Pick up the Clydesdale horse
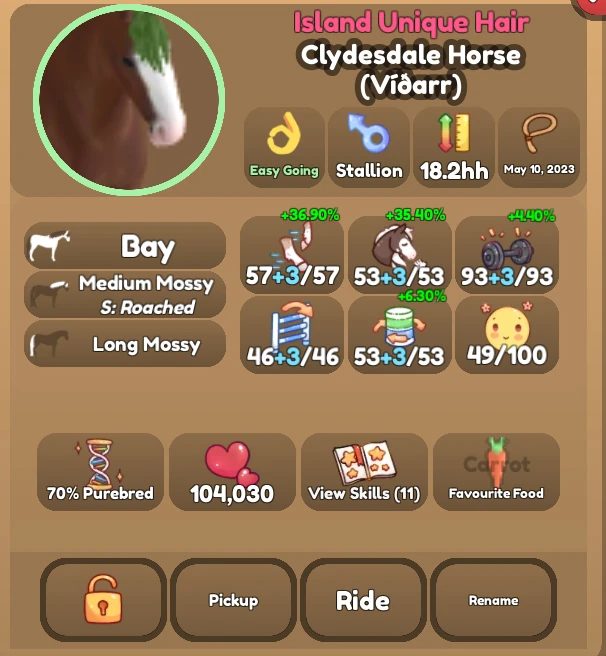The height and width of the screenshot is (656, 606). [x=233, y=601]
